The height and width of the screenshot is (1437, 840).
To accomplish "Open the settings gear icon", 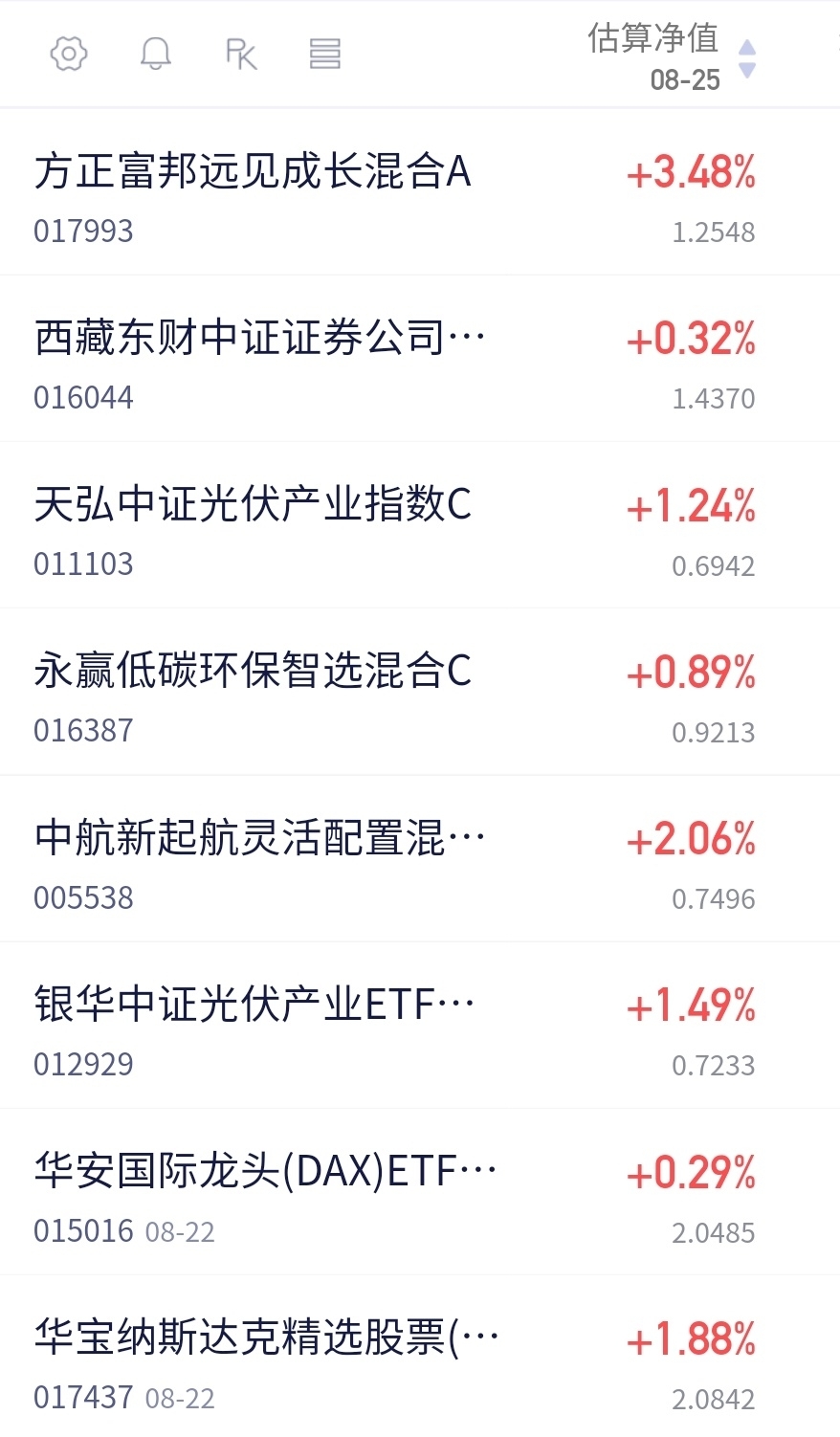I will [69, 54].
